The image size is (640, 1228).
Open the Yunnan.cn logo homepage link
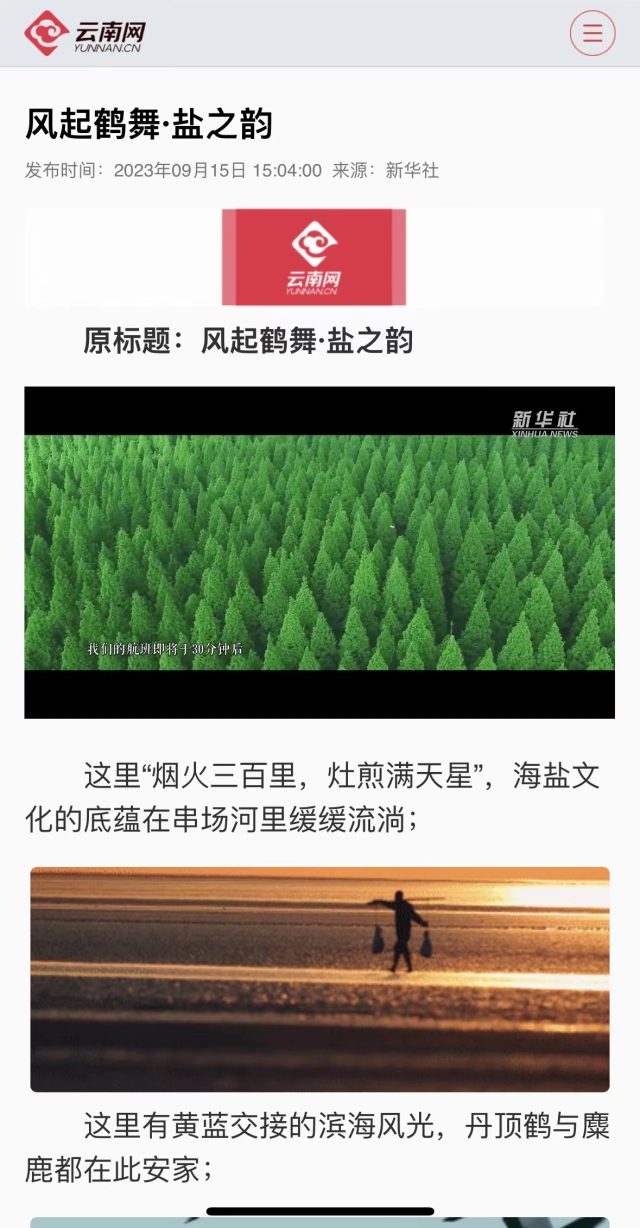(84, 33)
